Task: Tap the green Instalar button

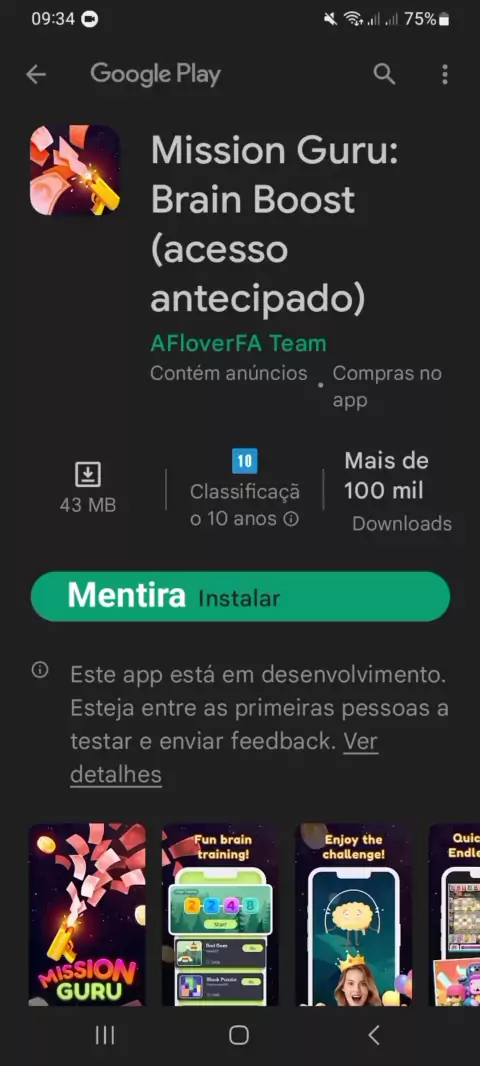Action: coord(241,596)
